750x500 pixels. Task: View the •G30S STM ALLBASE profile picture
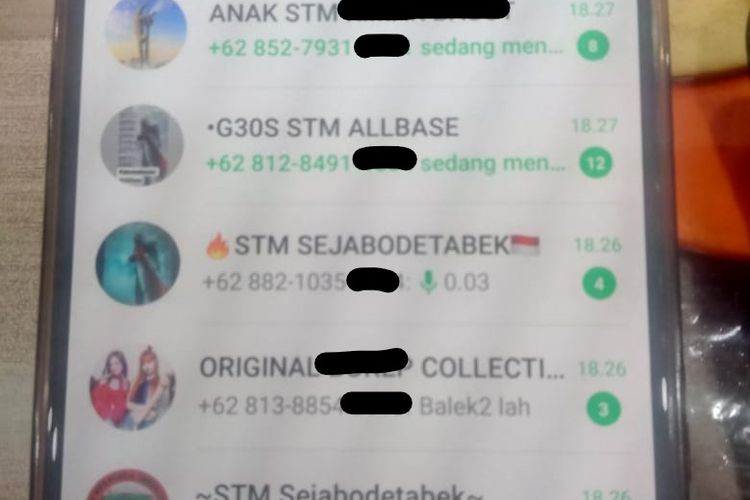142,145
